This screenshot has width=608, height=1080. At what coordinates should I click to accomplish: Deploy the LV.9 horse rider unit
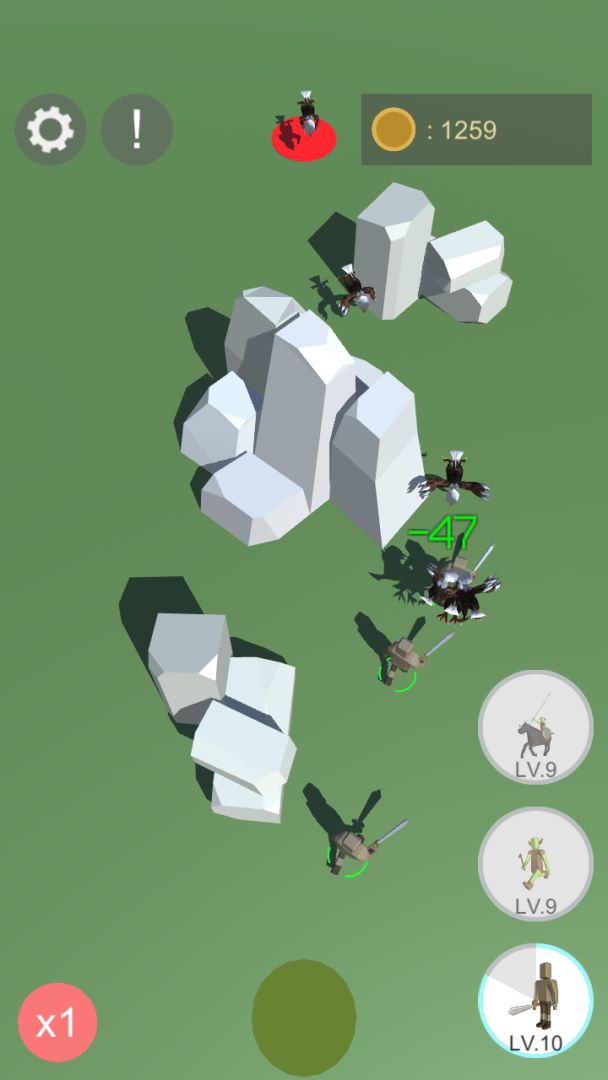(536, 727)
